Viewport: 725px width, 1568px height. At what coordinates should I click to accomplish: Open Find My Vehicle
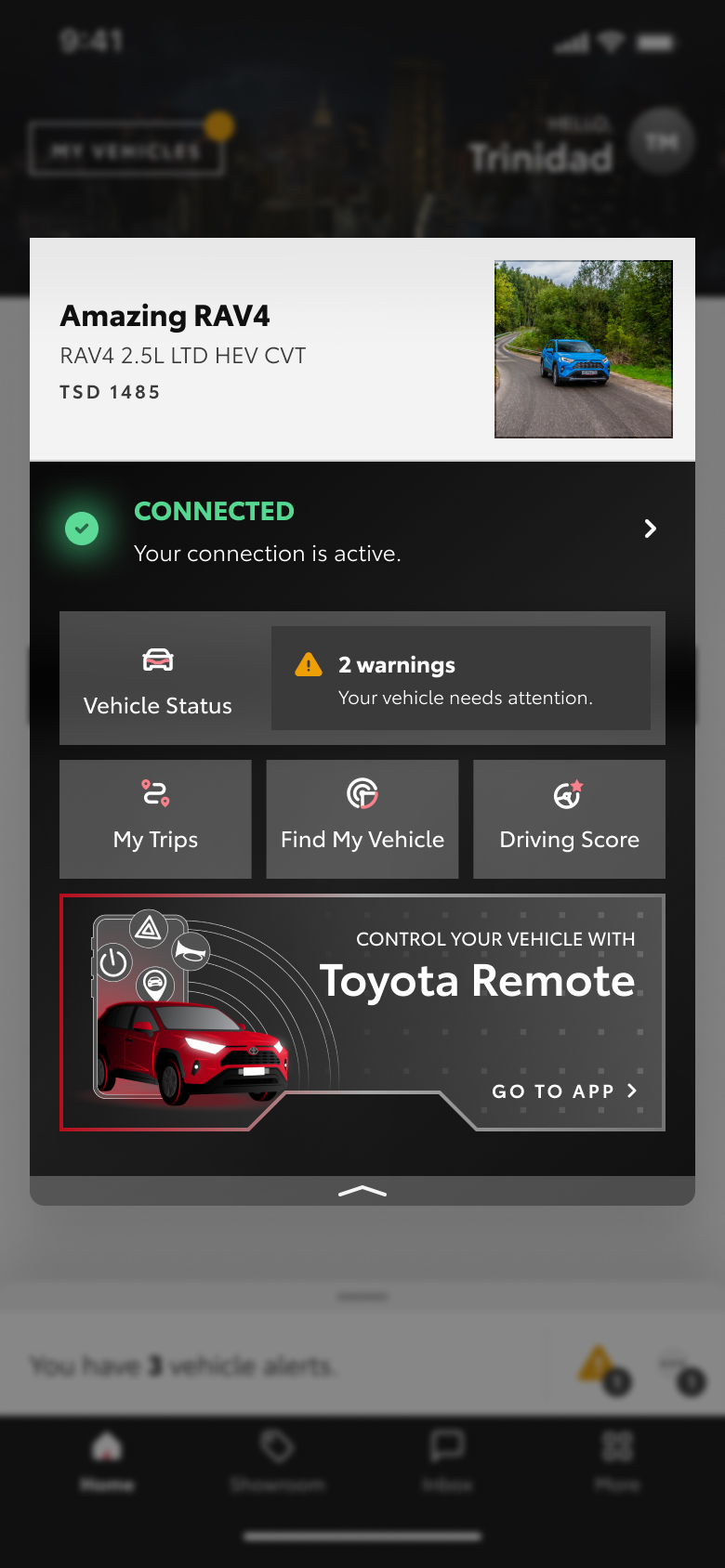362,819
